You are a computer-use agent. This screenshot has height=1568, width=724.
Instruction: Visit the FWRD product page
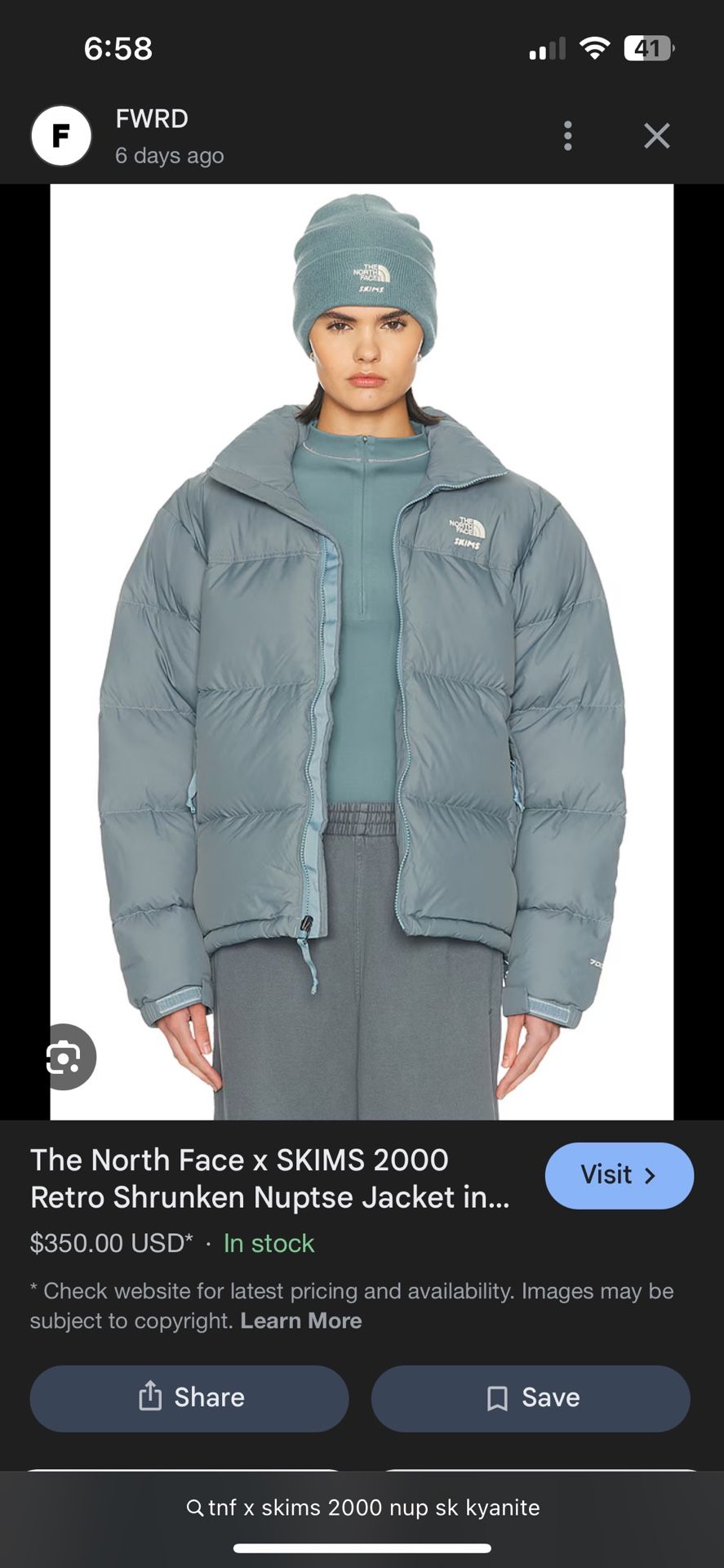(619, 1175)
